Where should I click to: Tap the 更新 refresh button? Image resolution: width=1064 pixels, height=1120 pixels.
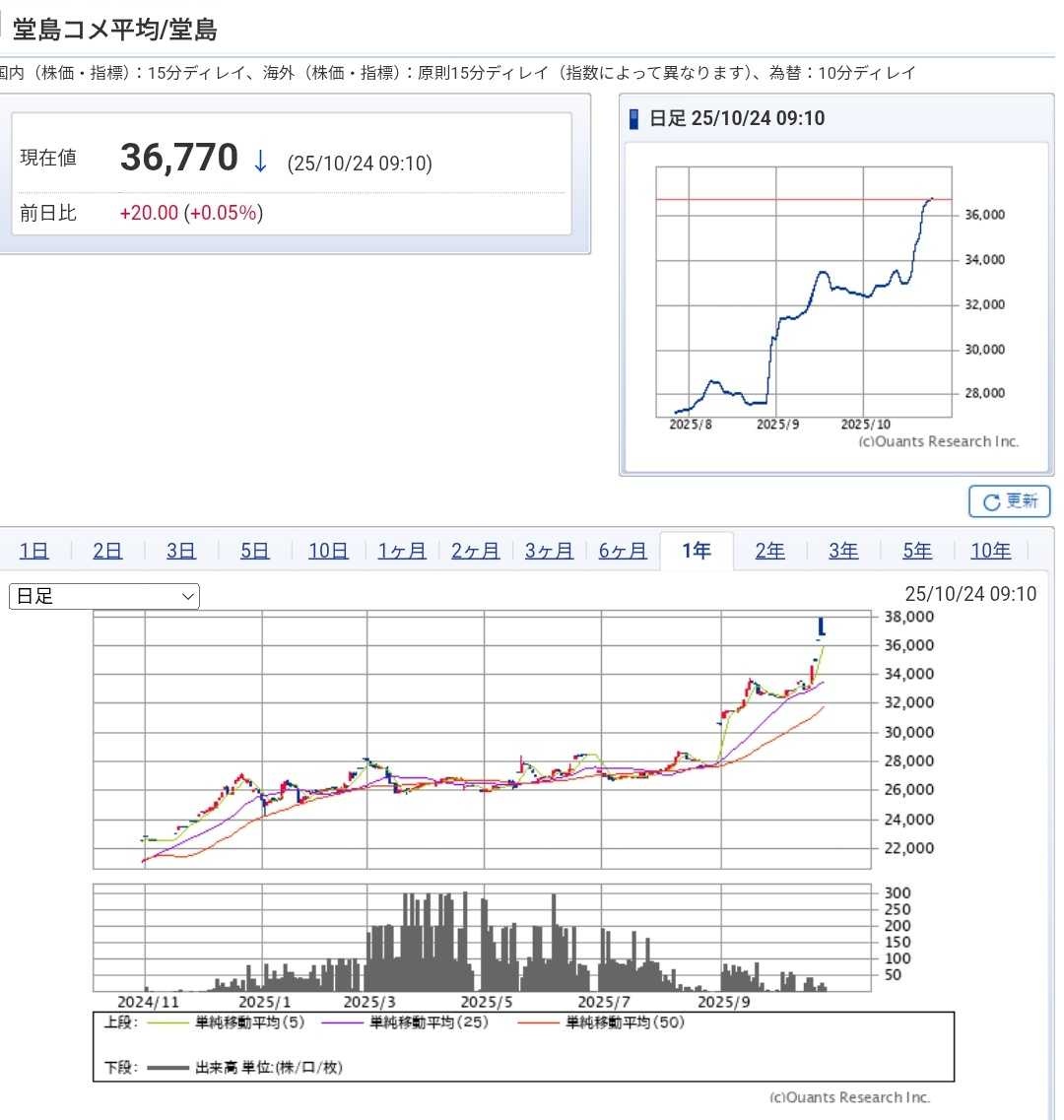1010,501
